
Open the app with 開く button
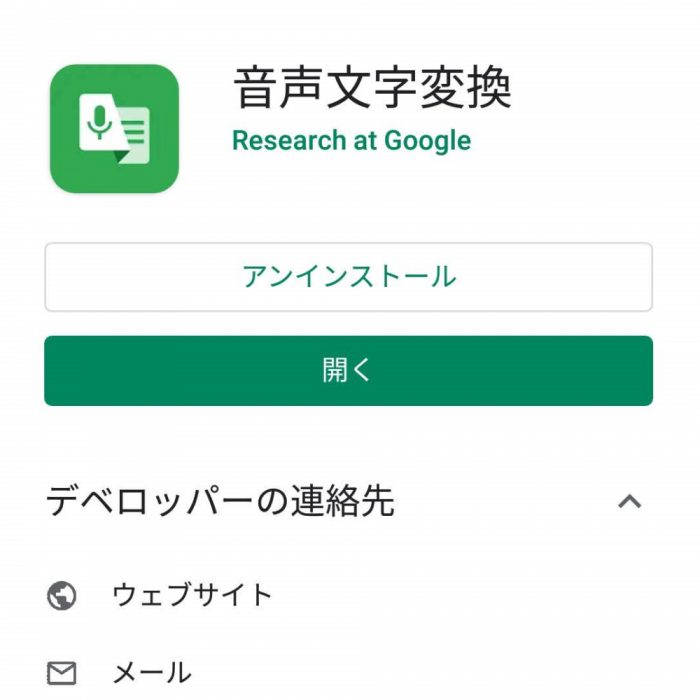[348, 371]
